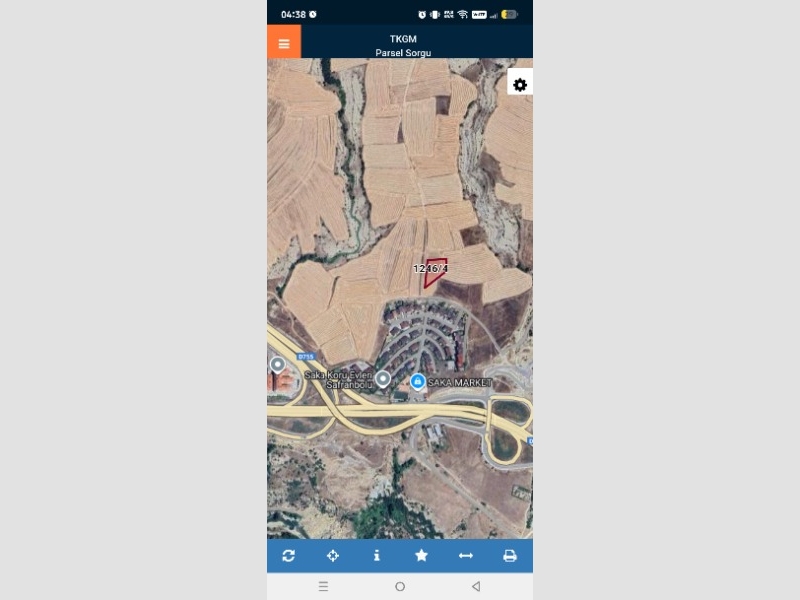Viewport: 800px width, 600px height.
Task: Print the map with printer icon
Action: point(509,556)
